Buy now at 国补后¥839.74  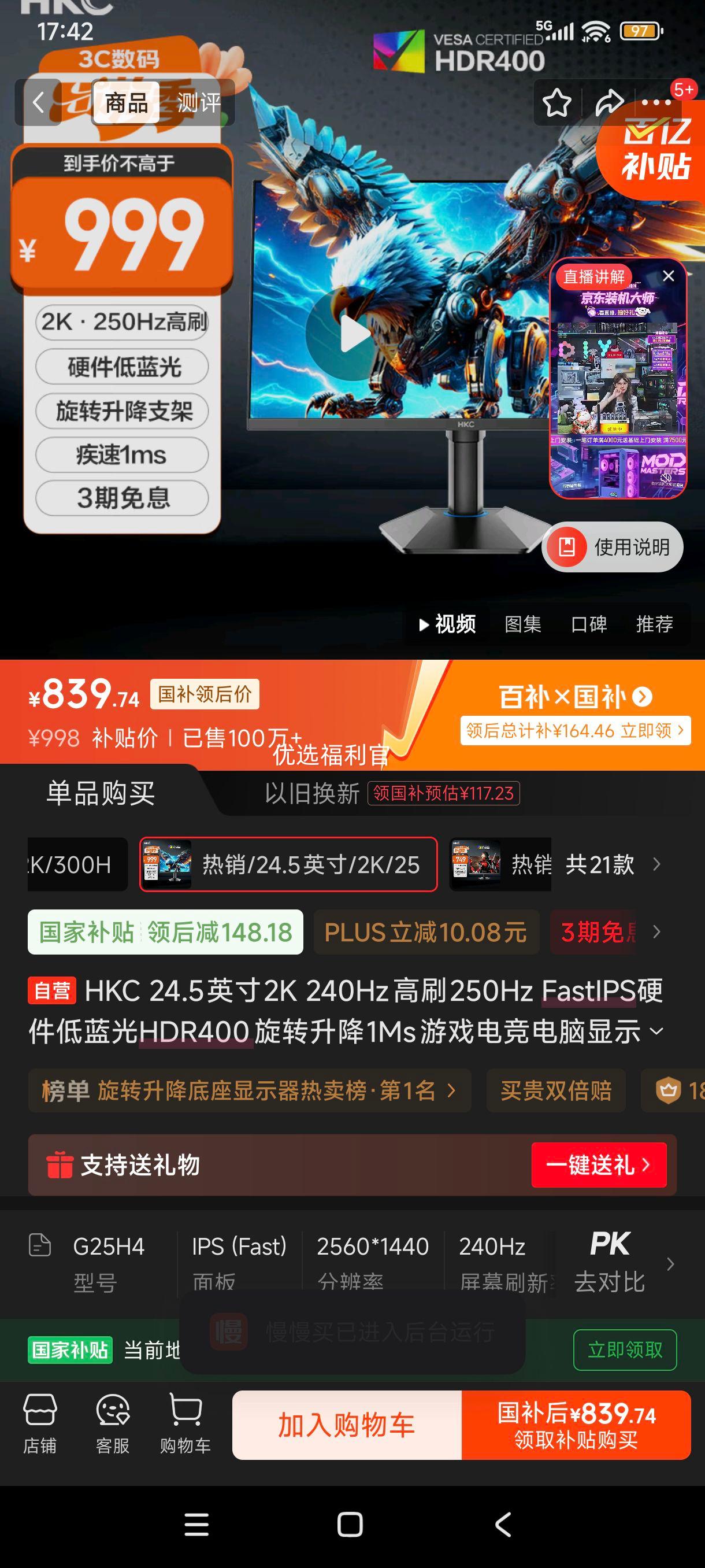pyautogui.click(x=576, y=1425)
